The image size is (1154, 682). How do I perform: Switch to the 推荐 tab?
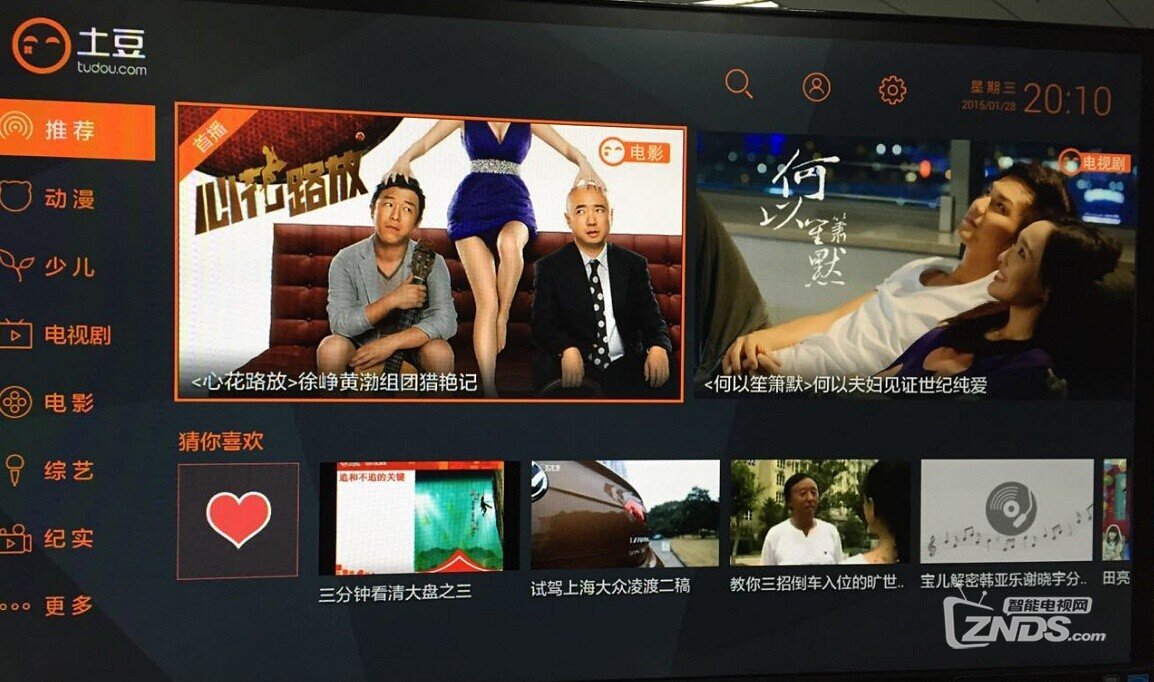70,131
